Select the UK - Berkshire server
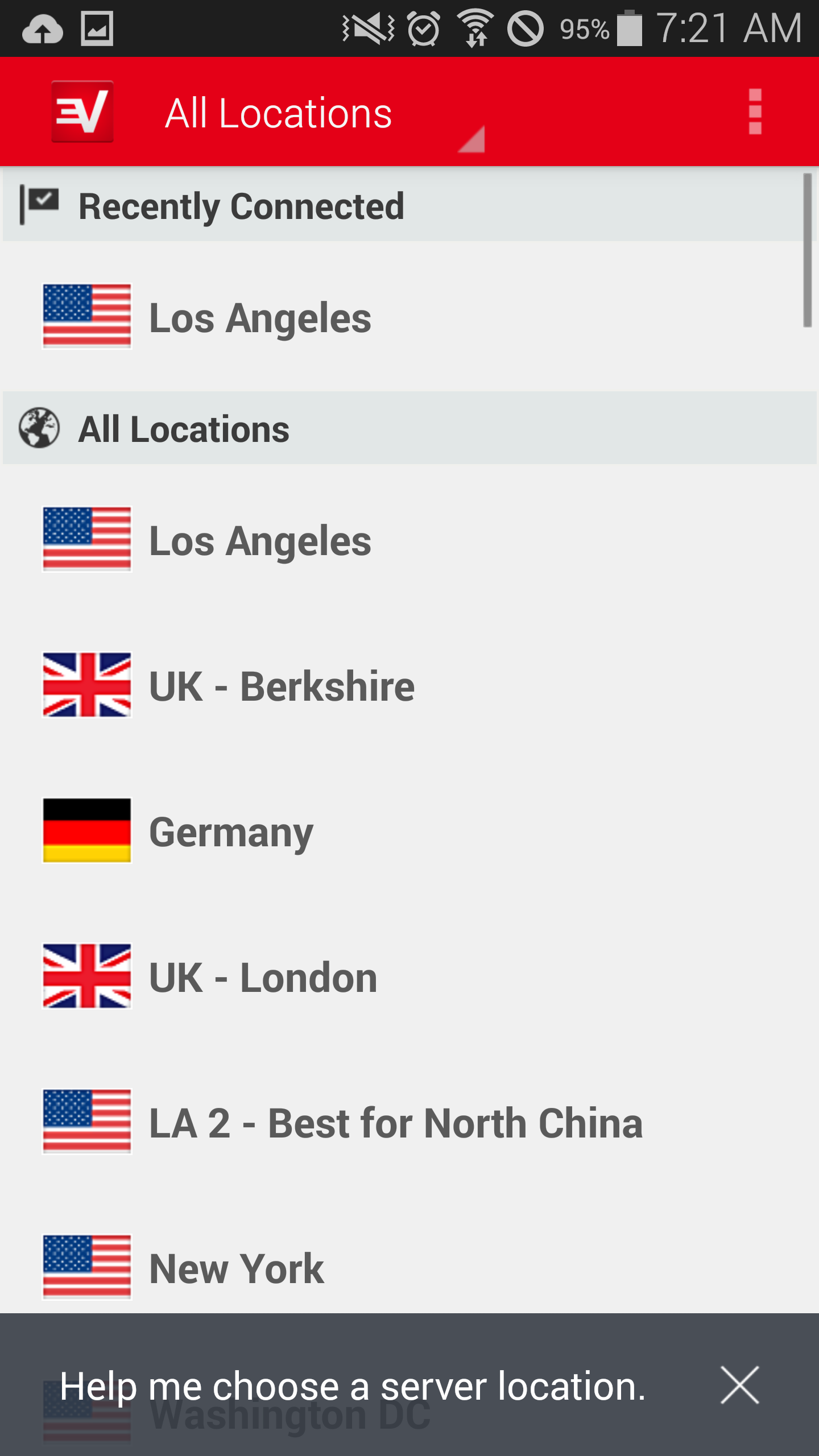The image size is (819, 1456). coord(409,685)
